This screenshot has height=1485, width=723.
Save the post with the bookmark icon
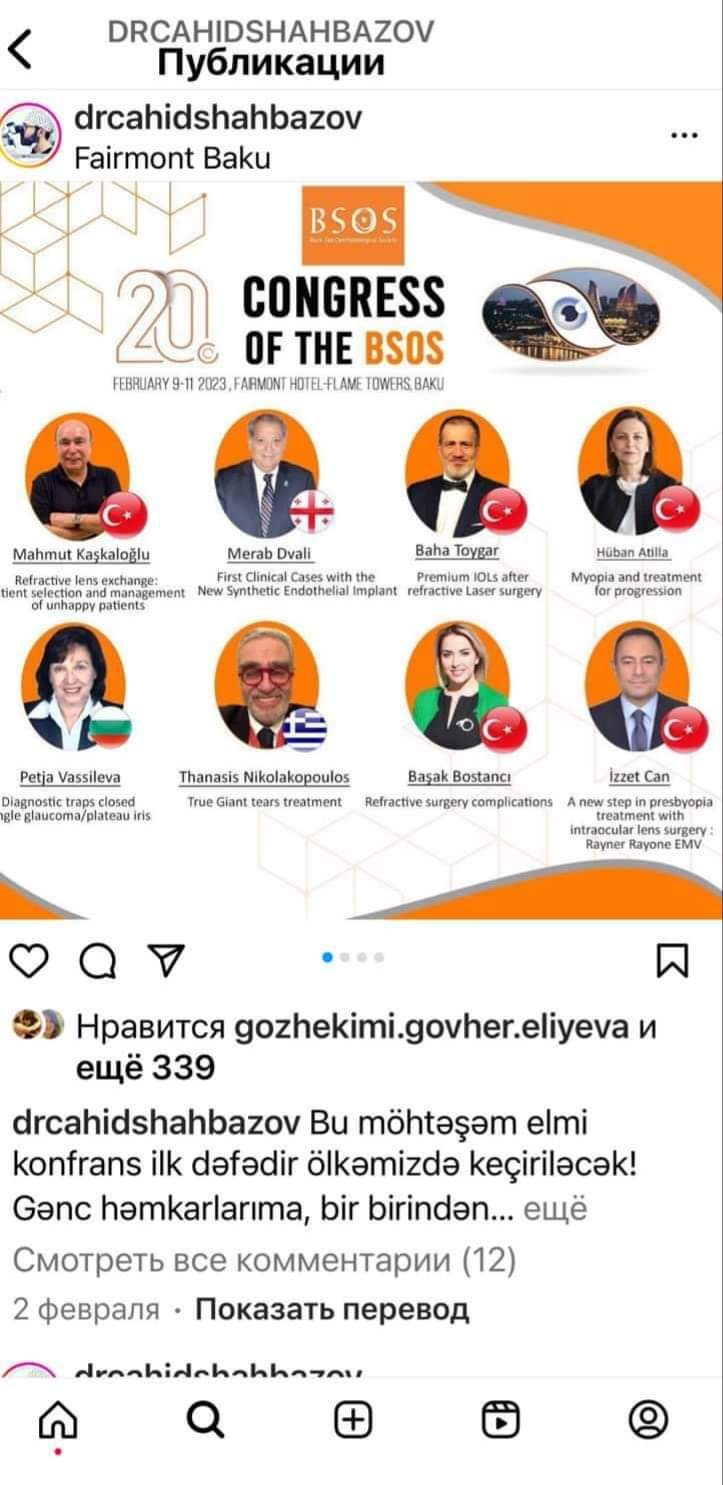[672, 961]
